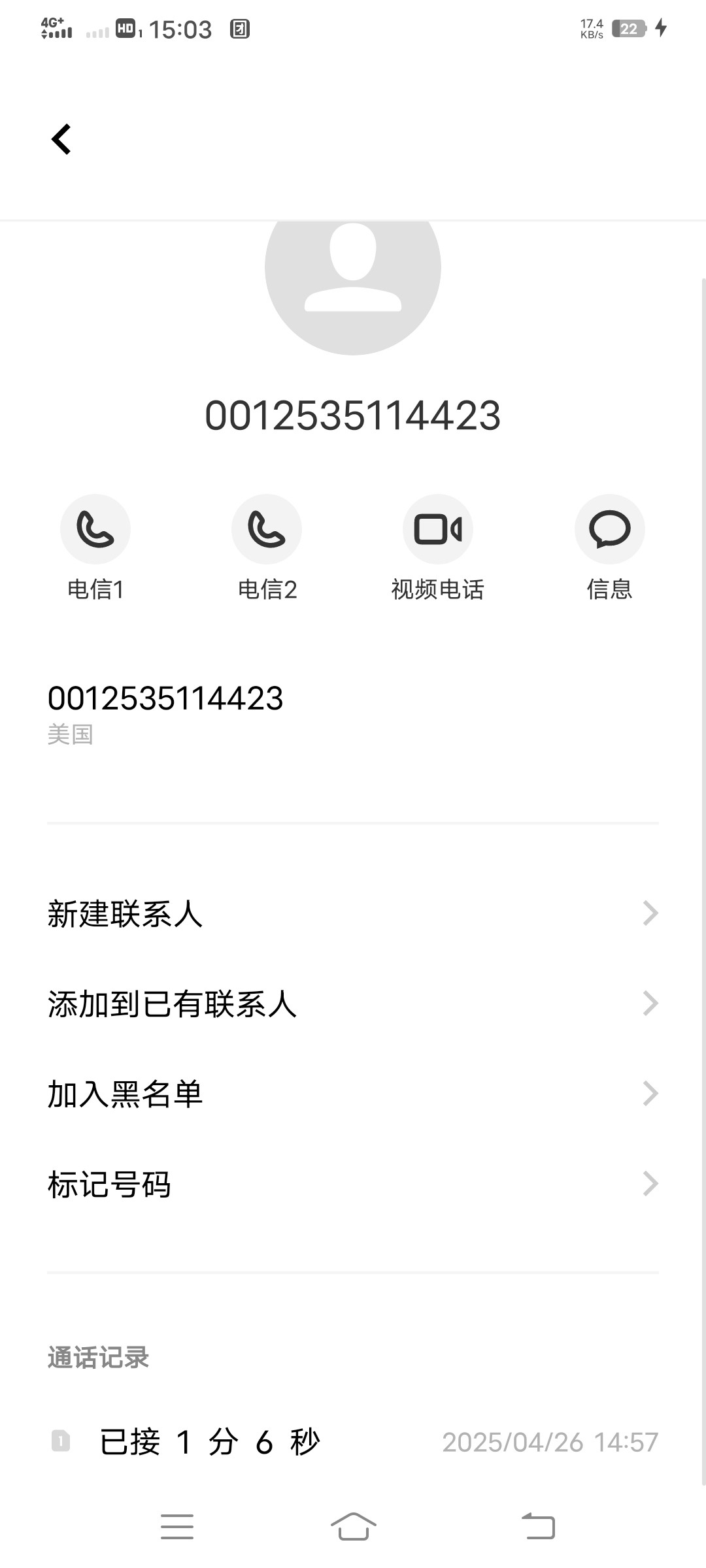Open the 已接 1 分 6 秒 call record
The image size is (706, 1568).
click(x=353, y=1442)
